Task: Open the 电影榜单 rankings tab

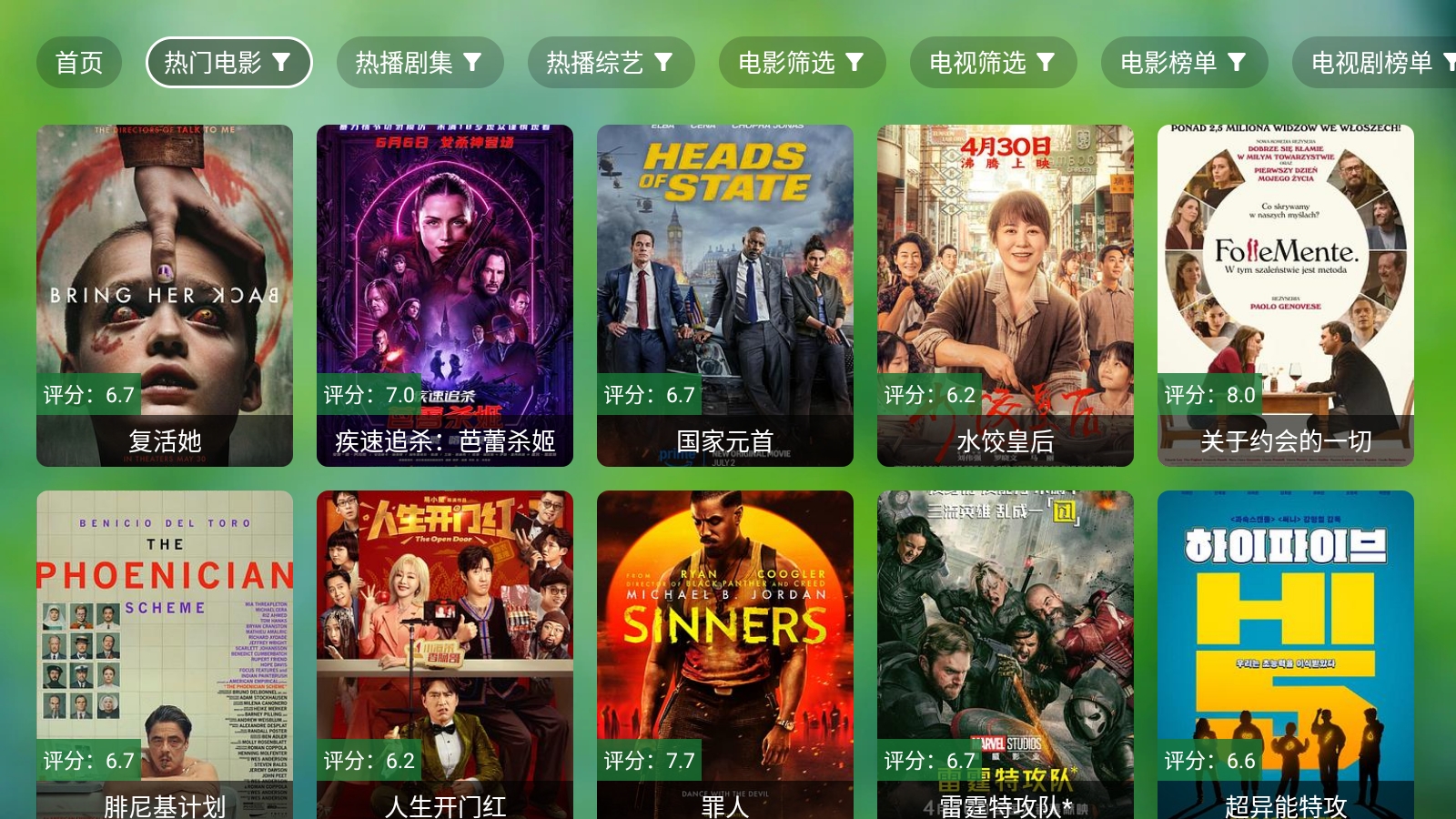Action: (x=1184, y=63)
